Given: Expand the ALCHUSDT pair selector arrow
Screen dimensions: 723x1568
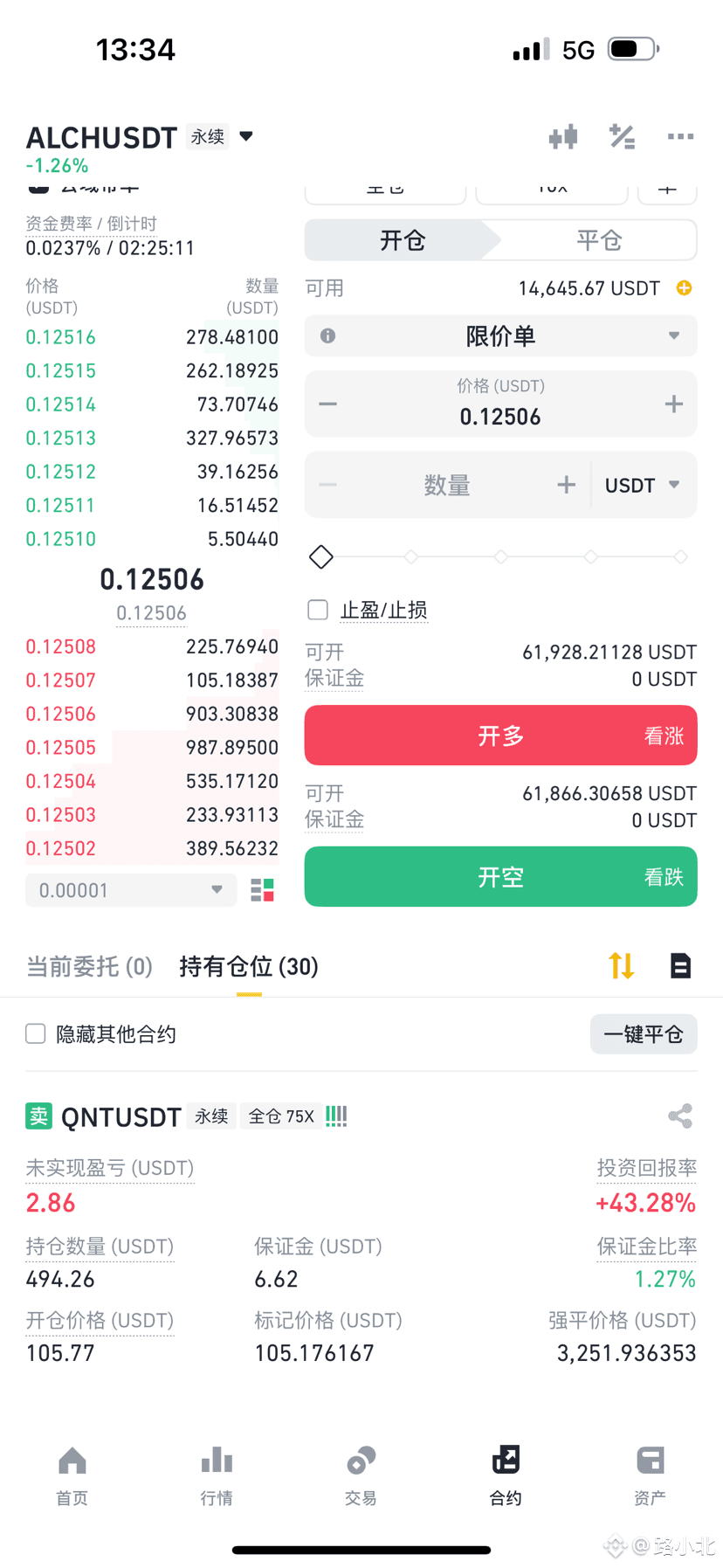Looking at the screenshot, I should tap(246, 136).
